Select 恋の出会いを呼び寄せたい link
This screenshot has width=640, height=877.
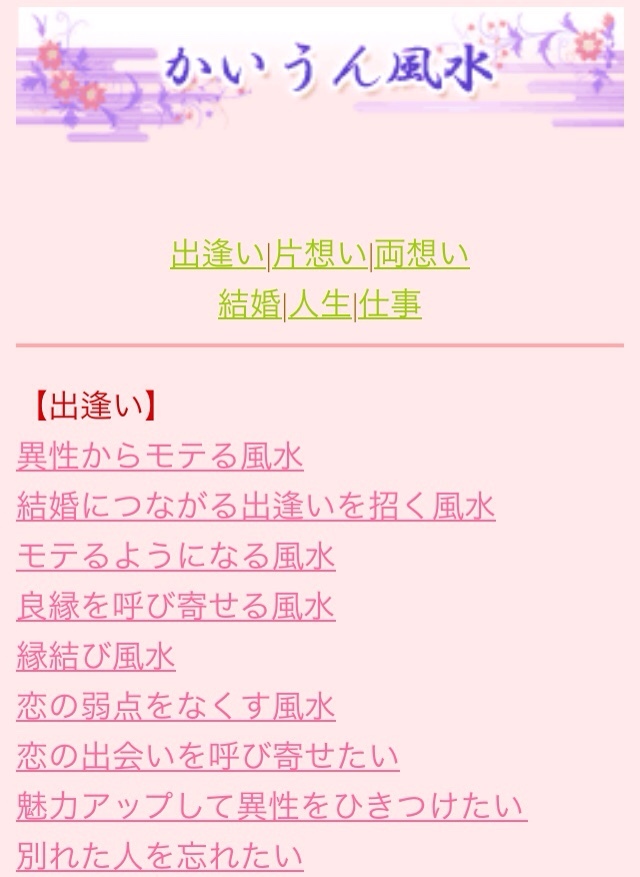pyautogui.click(x=208, y=757)
